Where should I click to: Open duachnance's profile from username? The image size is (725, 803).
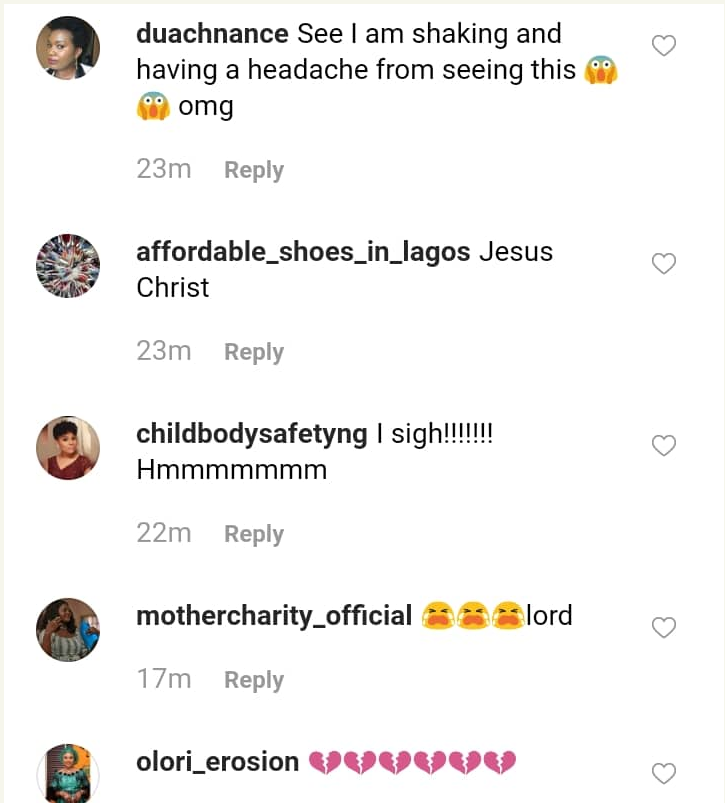pyautogui.click(x=213, y=34)
